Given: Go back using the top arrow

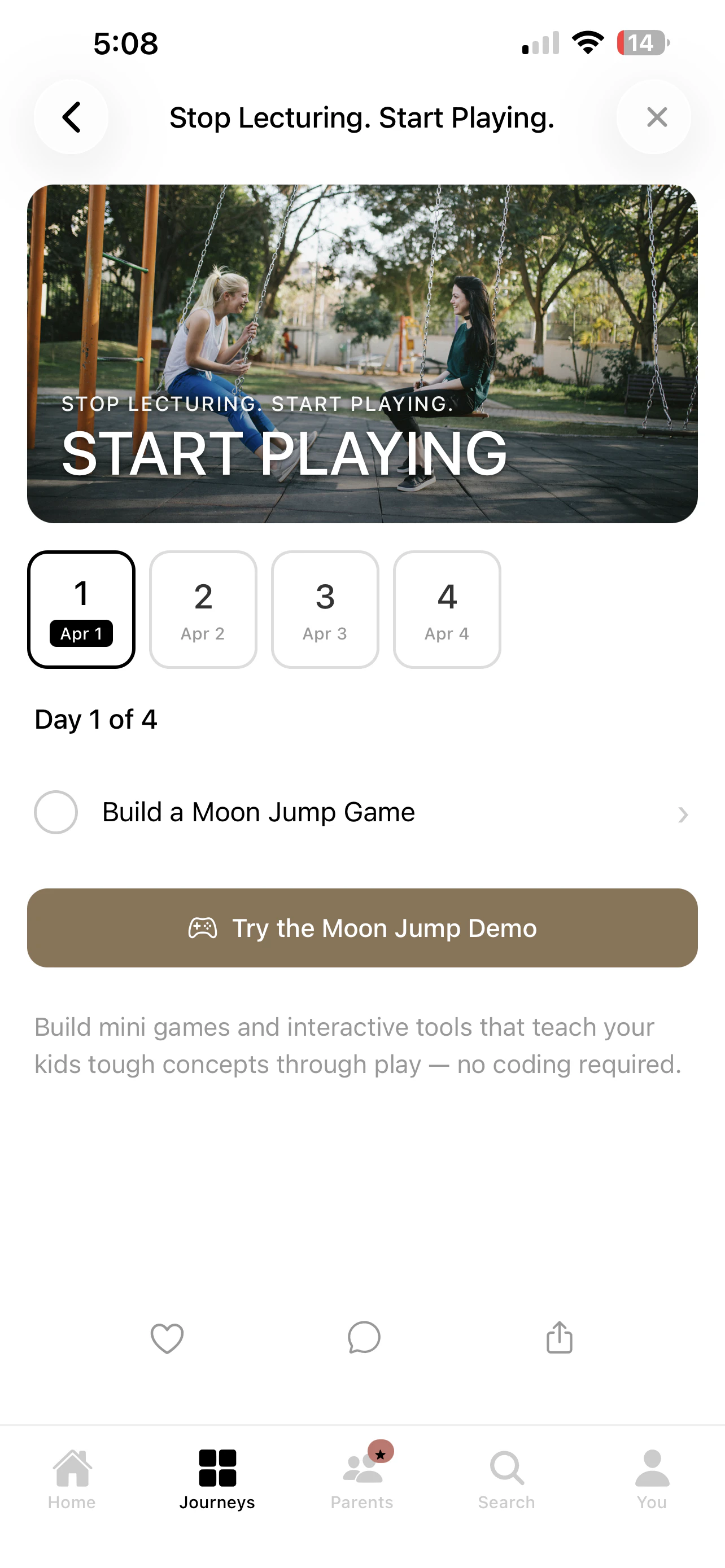Looking at the screenshot, I should [x=71, y=117].
